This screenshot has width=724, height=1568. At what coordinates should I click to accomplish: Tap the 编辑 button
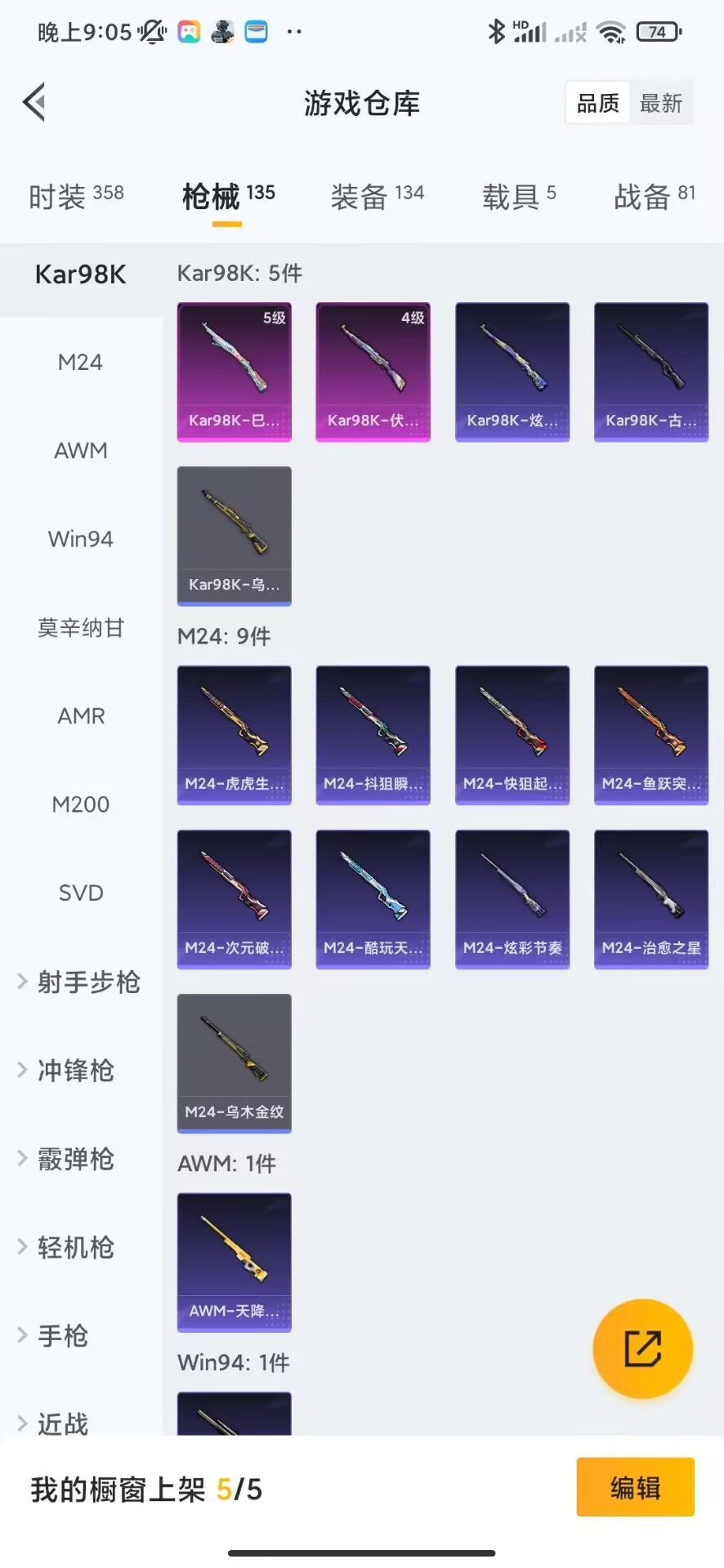[635, 1487]
